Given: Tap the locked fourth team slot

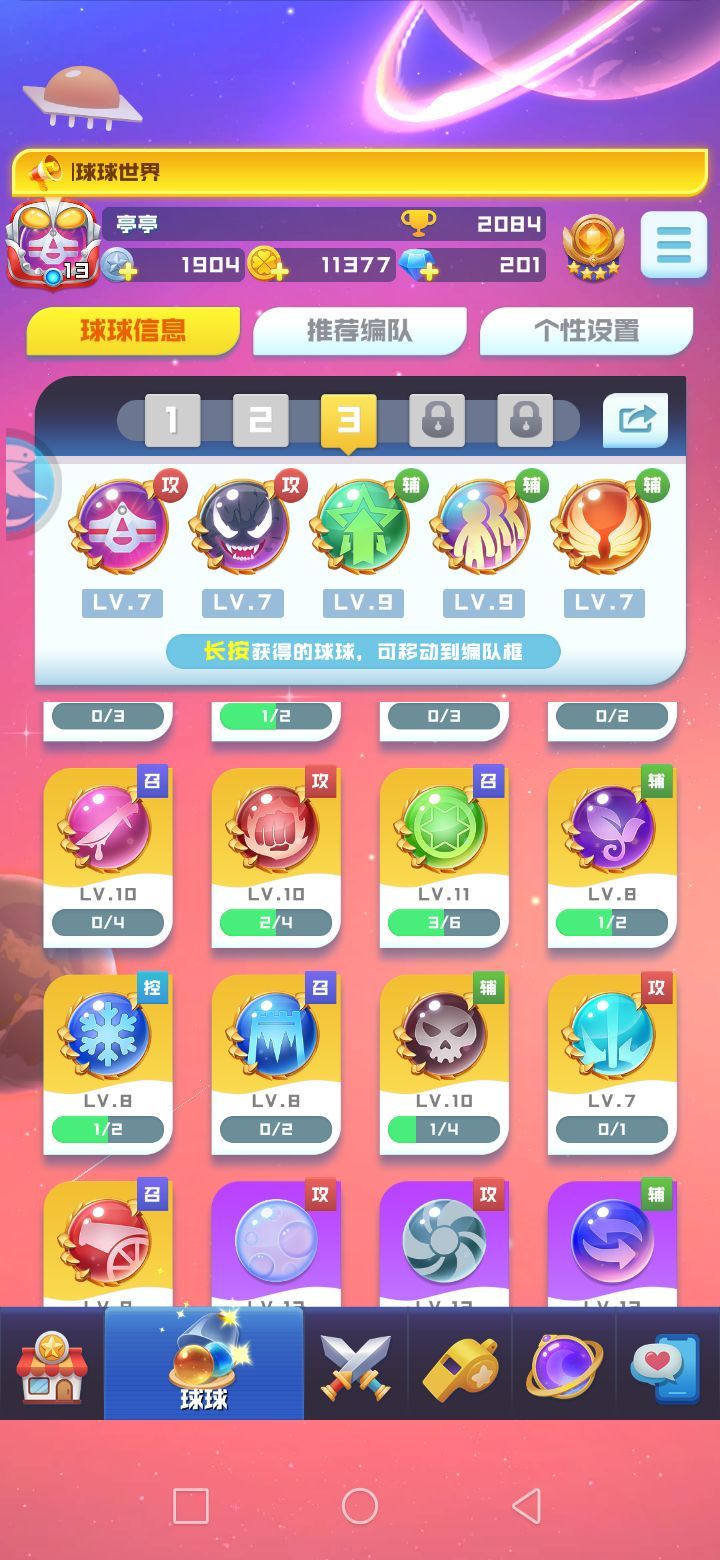Looking at the screenshot, I should tap(436, 420).
